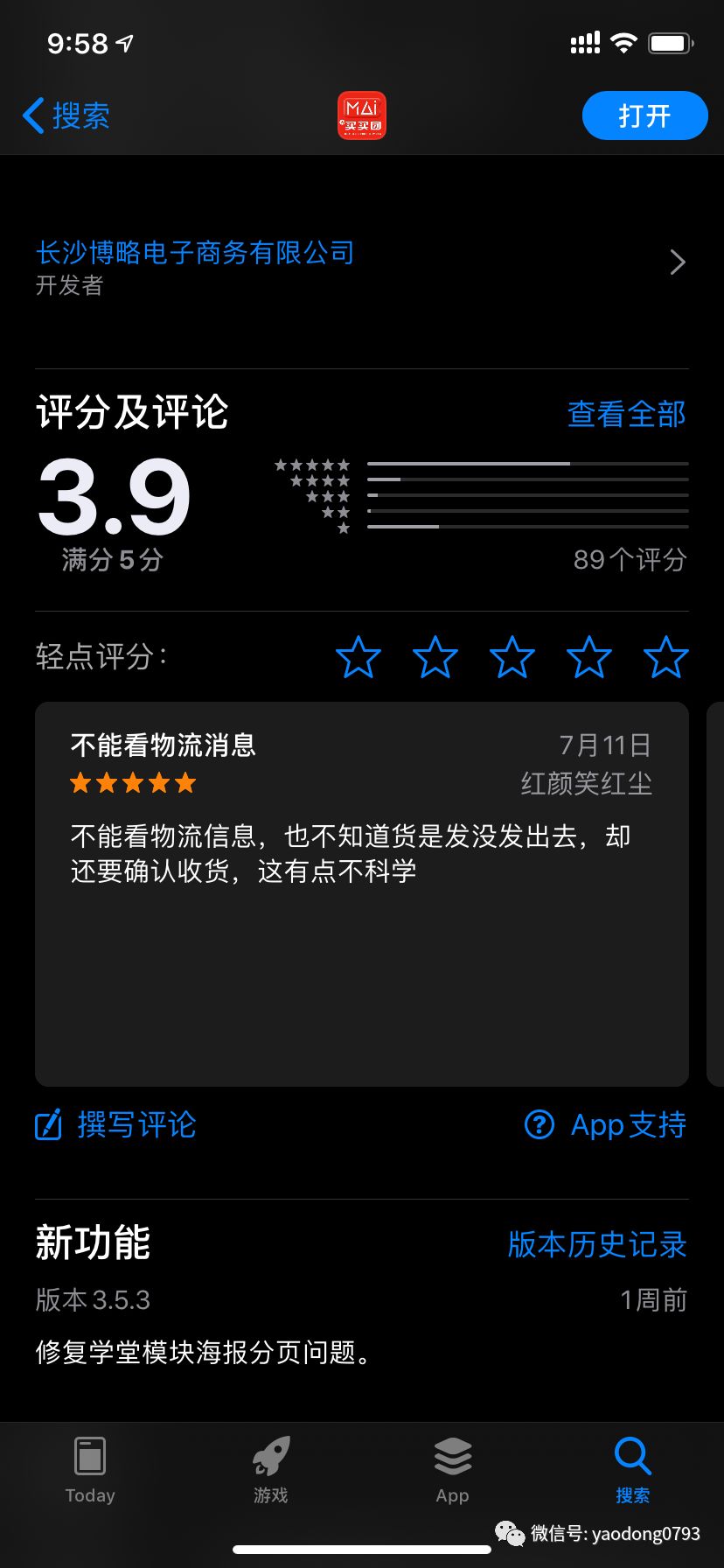Rate the app five stars
Viewport: 724px width, 1568px height.
pos(666,657)
